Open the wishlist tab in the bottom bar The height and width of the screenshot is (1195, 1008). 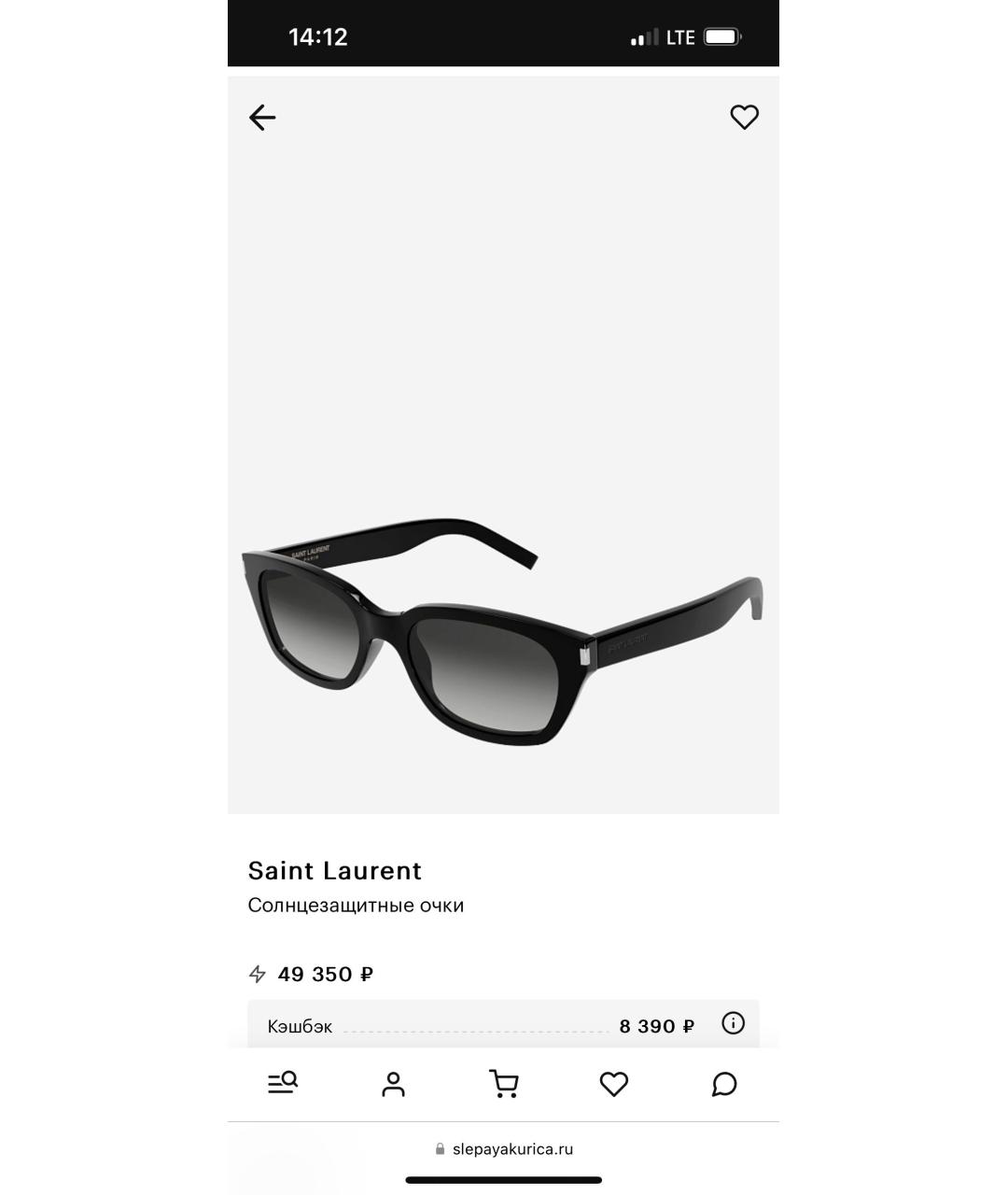click(613, 1084)
